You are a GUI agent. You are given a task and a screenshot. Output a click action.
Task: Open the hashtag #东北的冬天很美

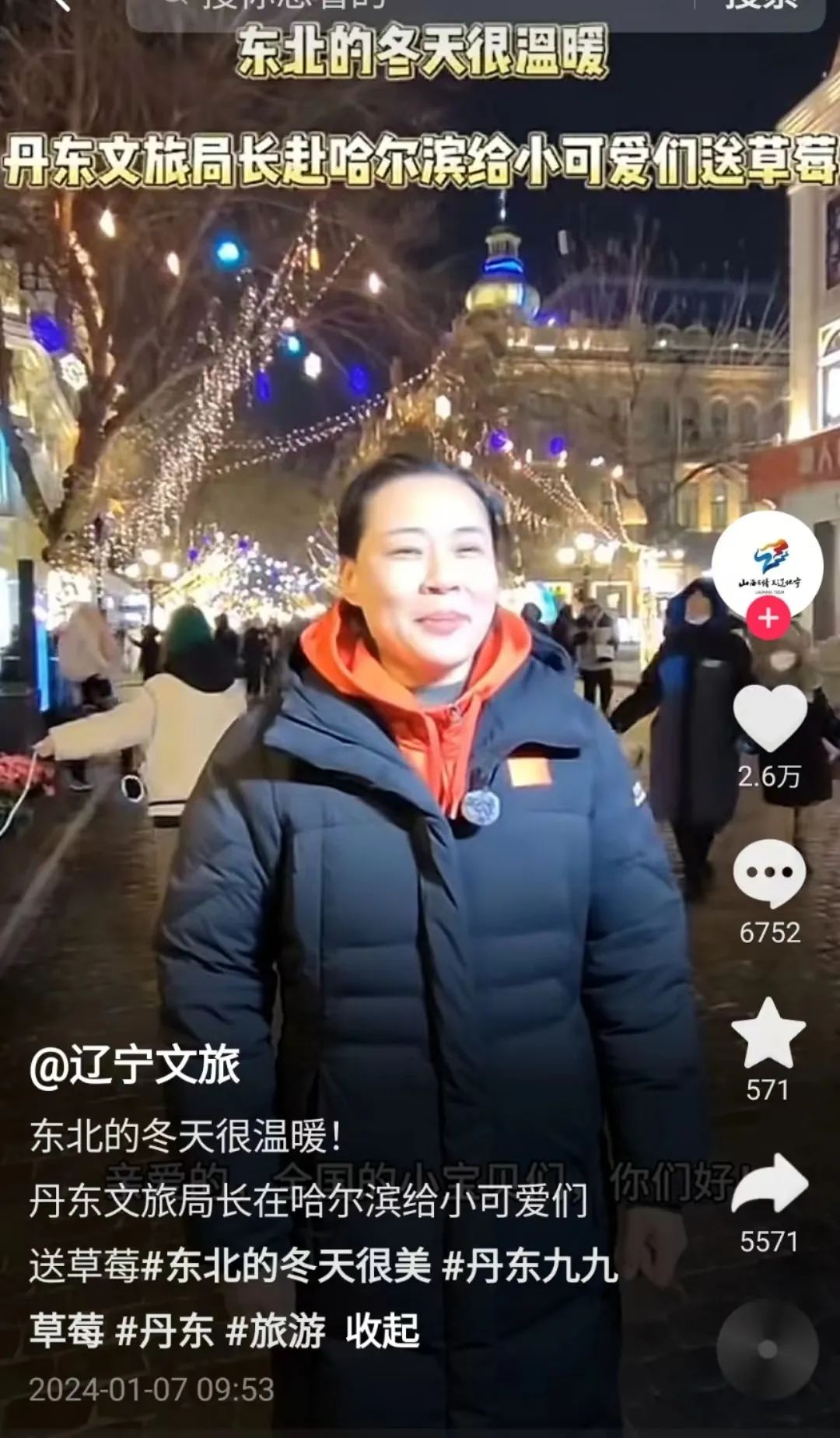pyautogui.click(x=286, y=1266)
